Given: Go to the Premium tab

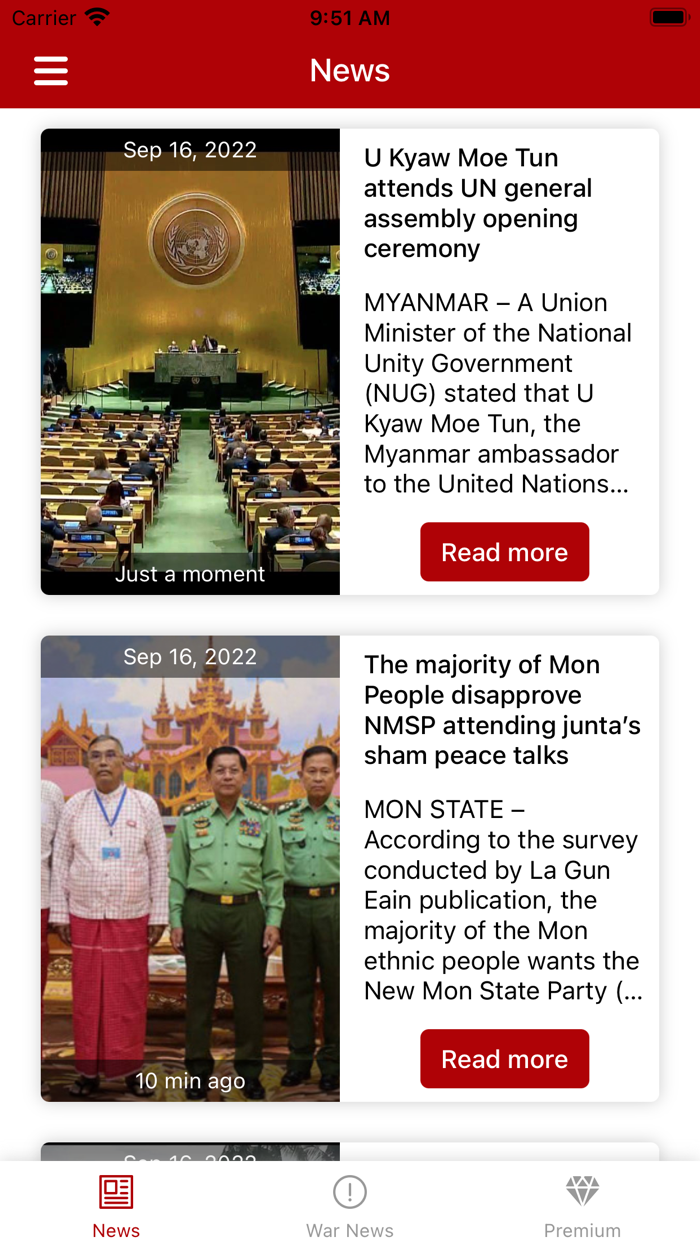Looking at the screenshot, I should 582,1206.
